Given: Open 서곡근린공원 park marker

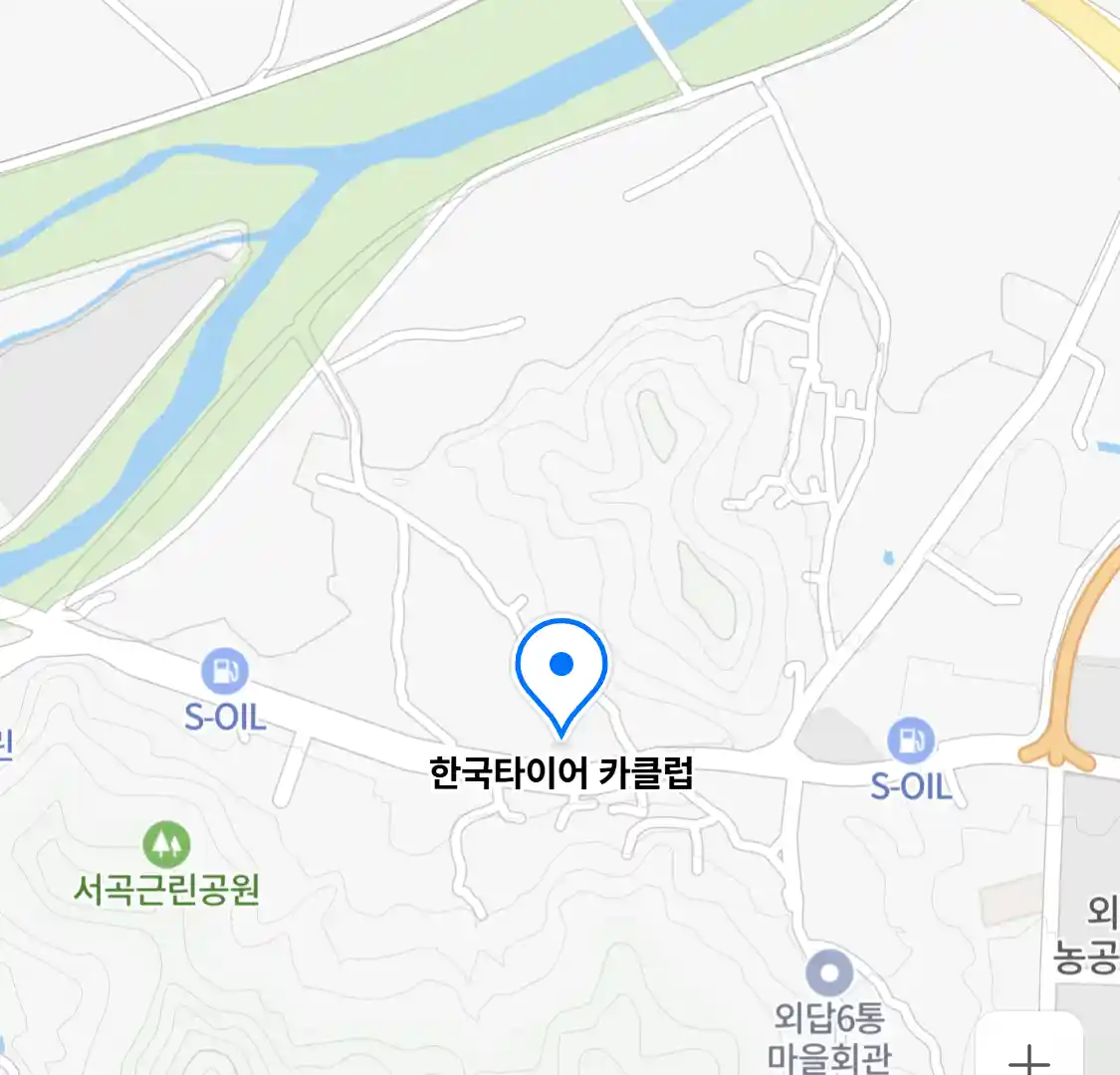Looking at the screenshot, I should point(166,846).
